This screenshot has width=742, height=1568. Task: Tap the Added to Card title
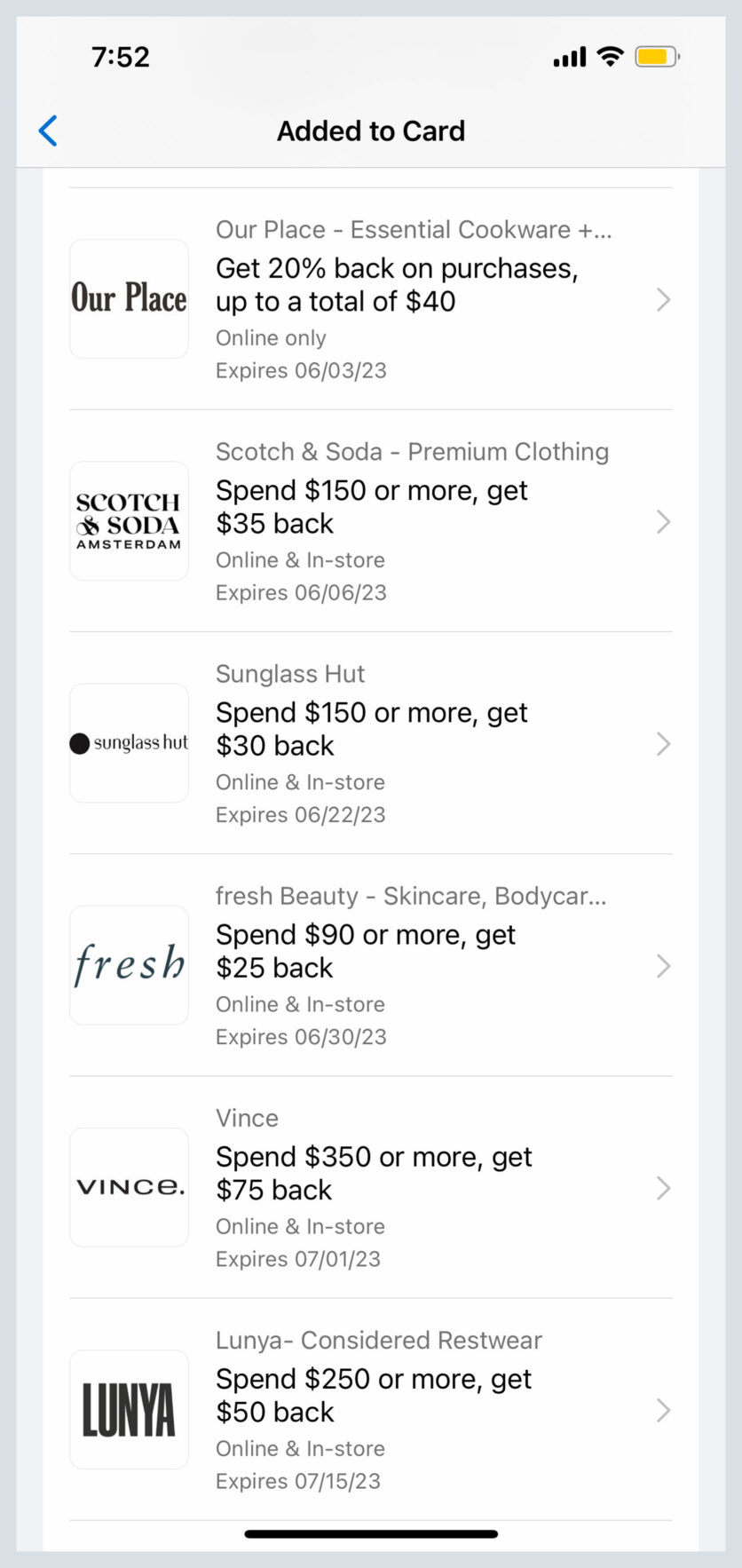[371, 131]
